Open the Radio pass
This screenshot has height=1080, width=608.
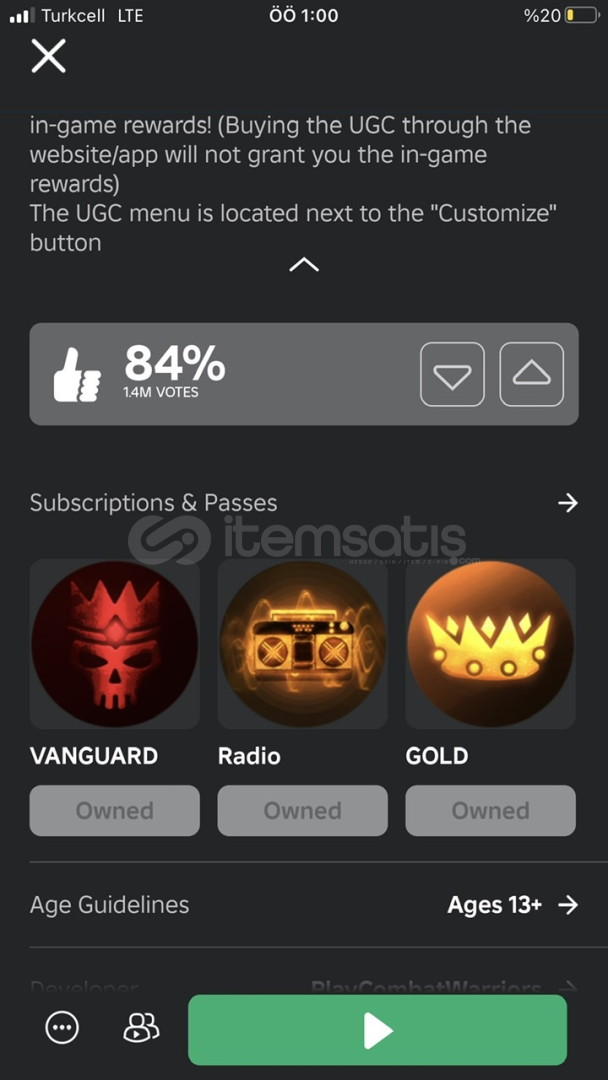click(302, 644)
